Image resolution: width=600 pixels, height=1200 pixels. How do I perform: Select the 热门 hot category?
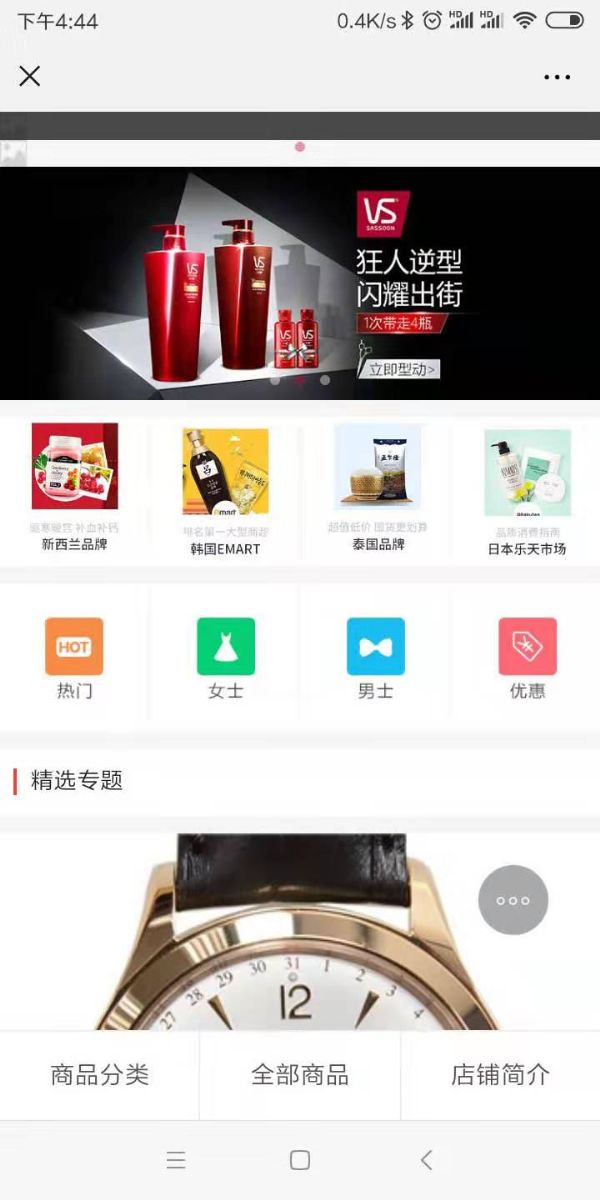pyautogui.click(x=74, y=658)
